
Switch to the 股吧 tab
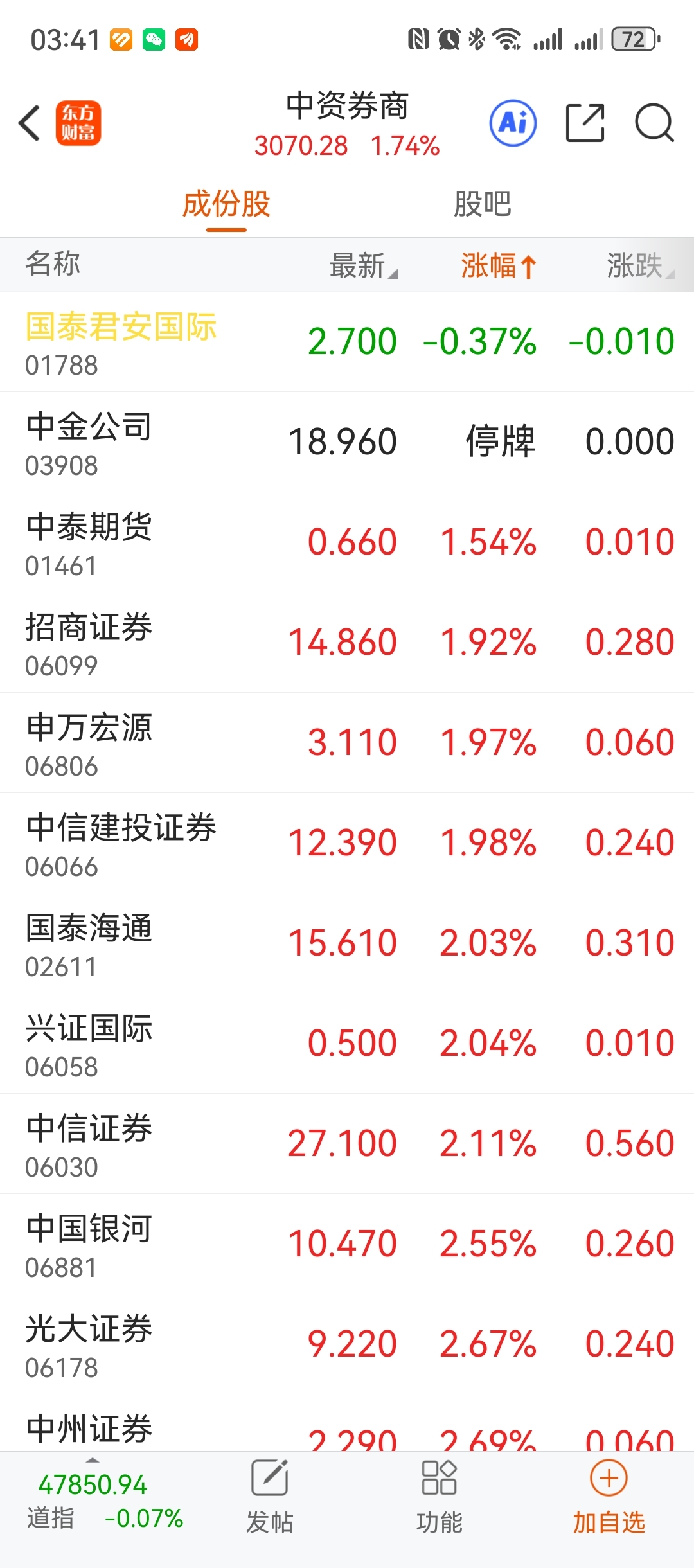[482, 204]
